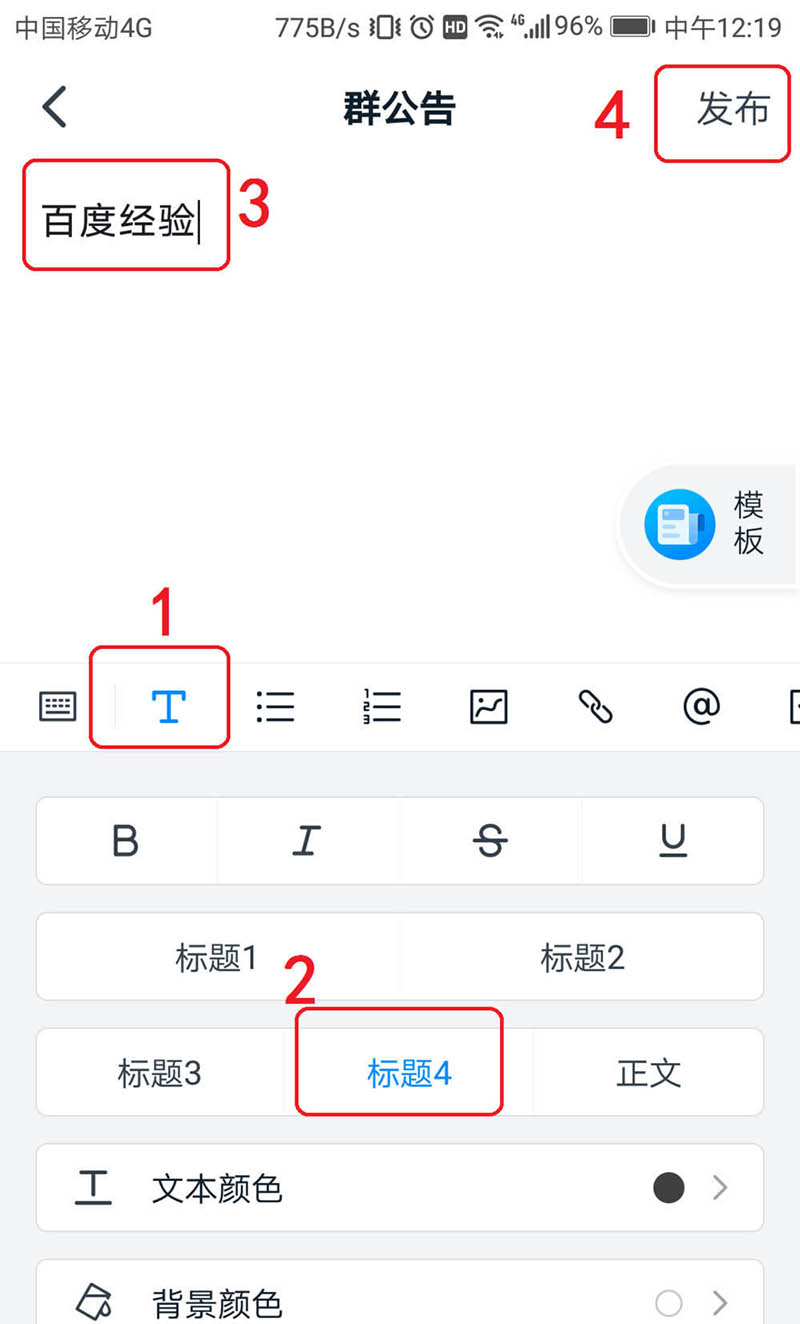Select the T text formatting tool
Viewport: 800px width, 1324px height.
(168, 707)
